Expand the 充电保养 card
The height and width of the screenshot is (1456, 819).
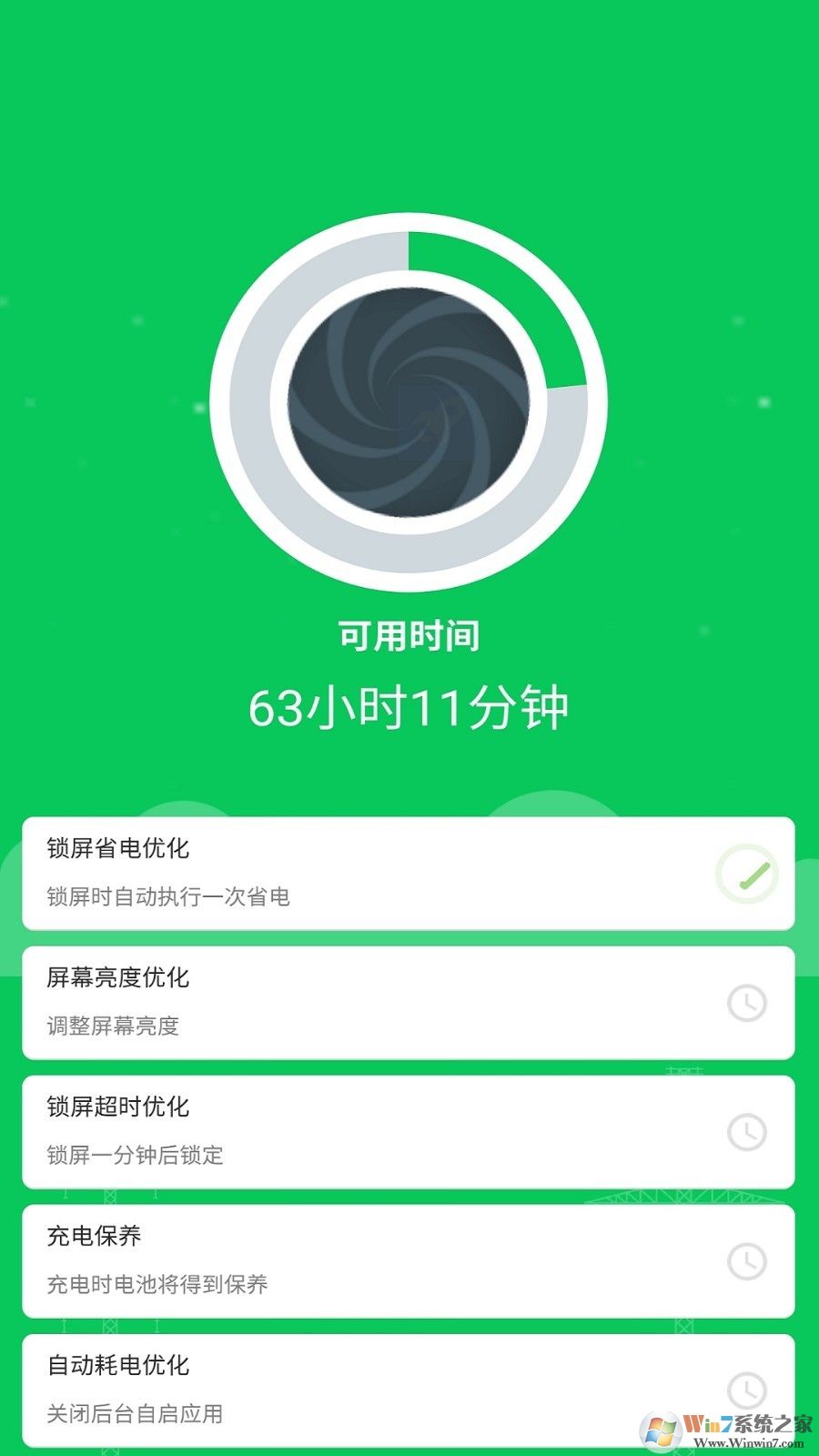tap(364, 1260)
